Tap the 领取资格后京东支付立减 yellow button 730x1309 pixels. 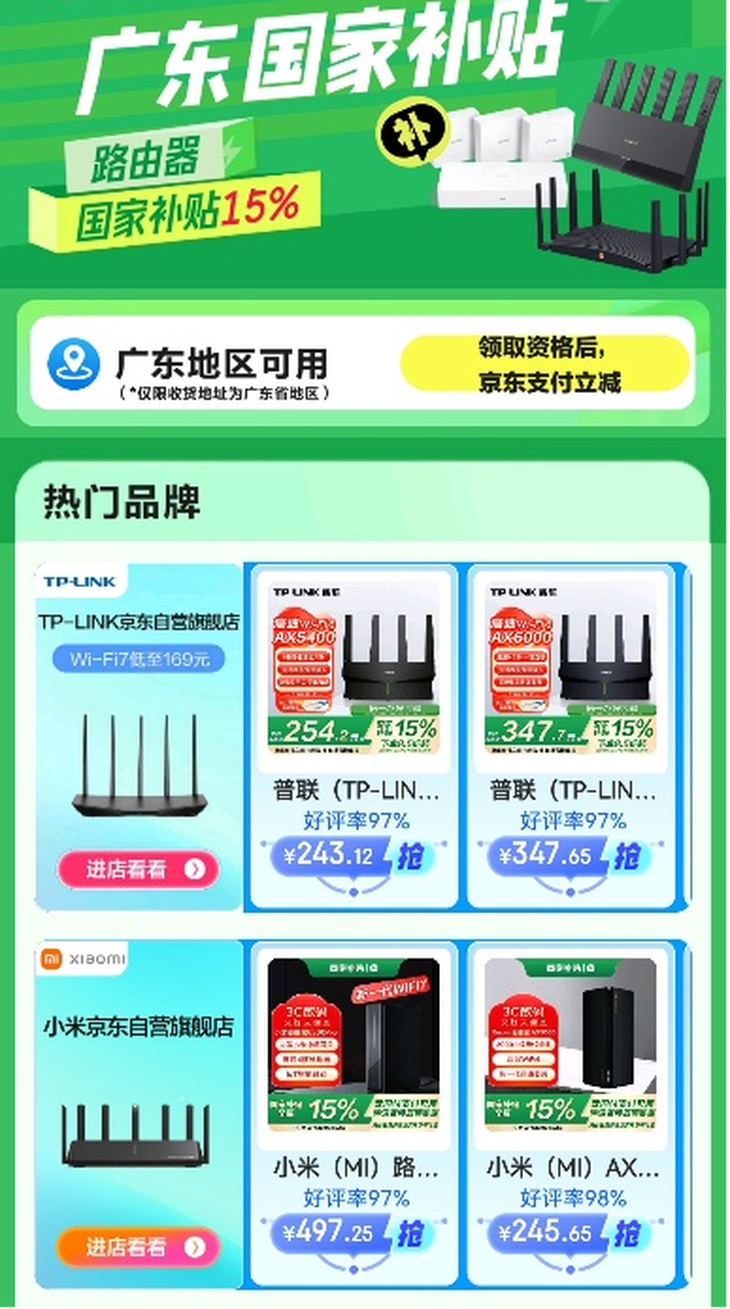(545, 364)
